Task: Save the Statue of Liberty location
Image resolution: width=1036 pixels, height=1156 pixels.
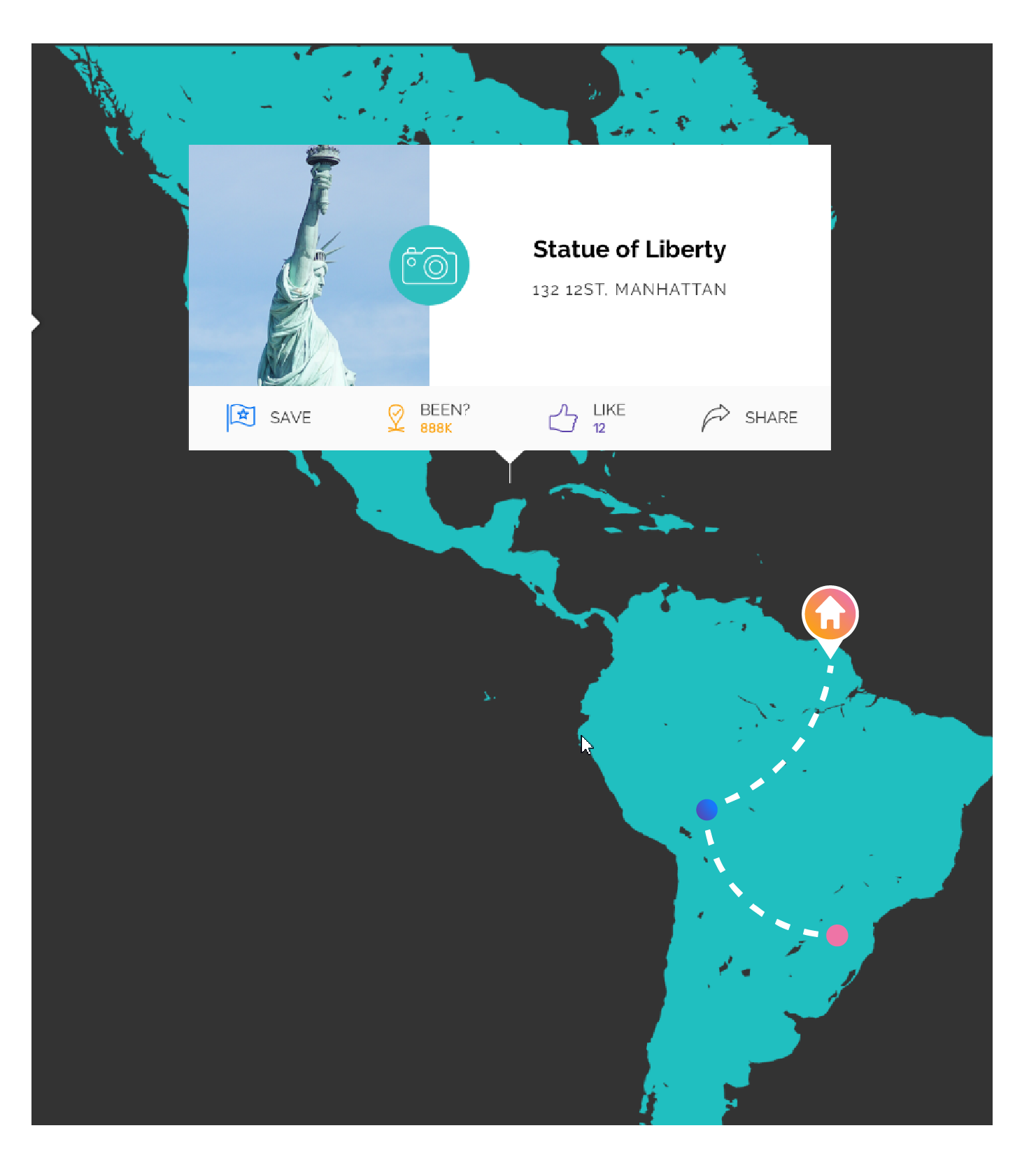Action: (x=269, y=418)
